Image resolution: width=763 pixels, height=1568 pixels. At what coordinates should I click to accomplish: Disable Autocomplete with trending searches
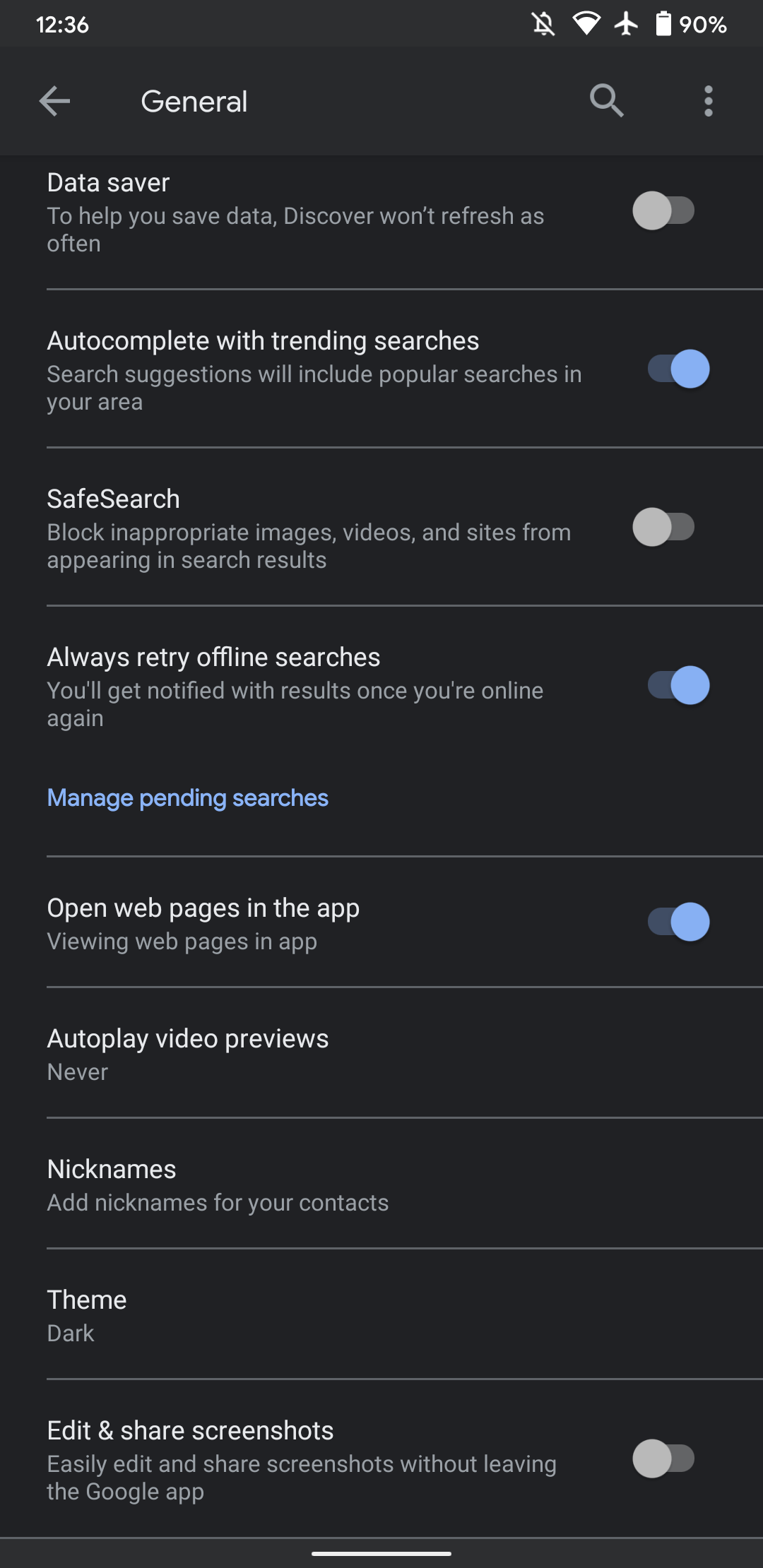coord(678,368)
